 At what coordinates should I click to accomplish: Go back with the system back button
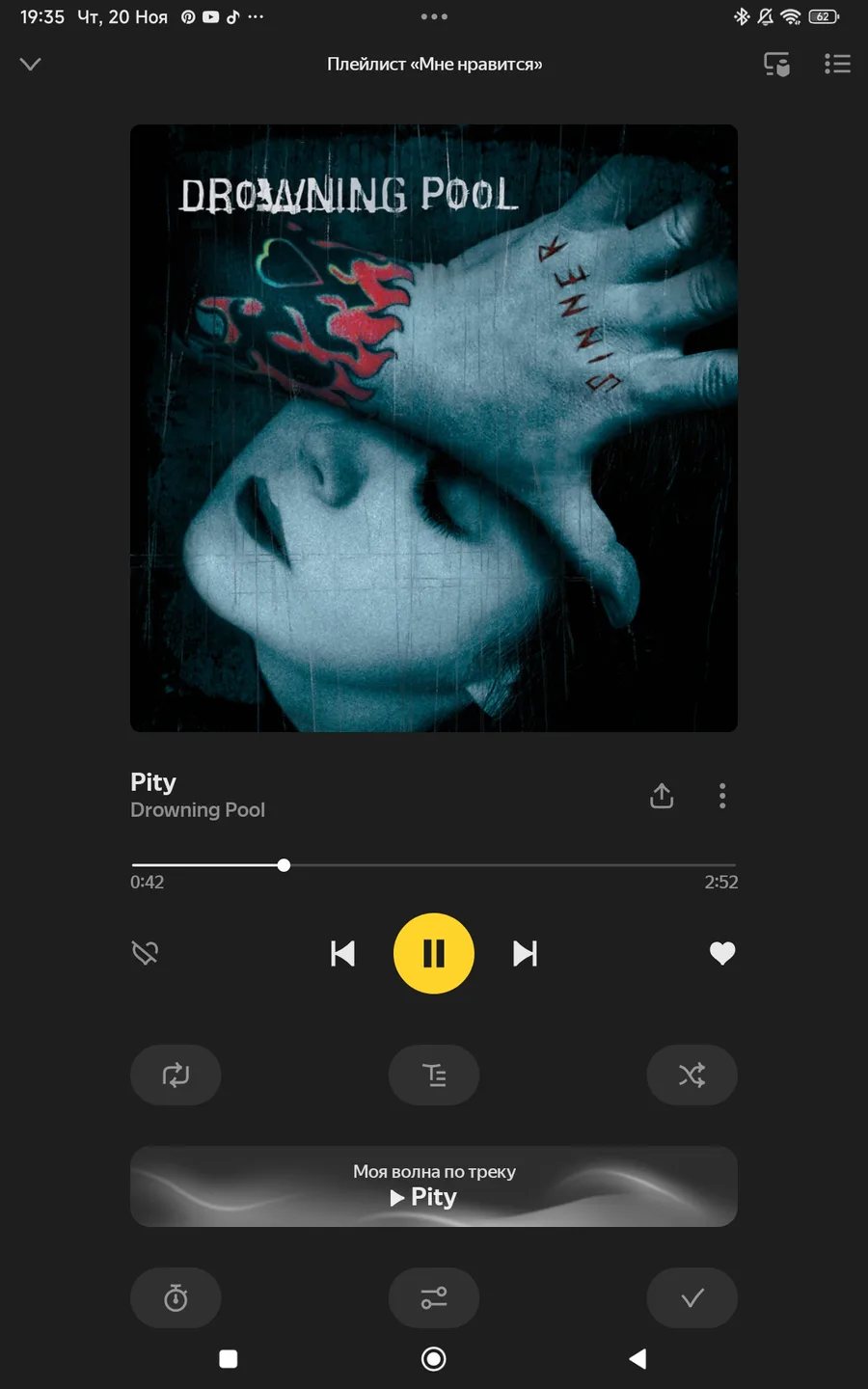(x=637, y=1359)
